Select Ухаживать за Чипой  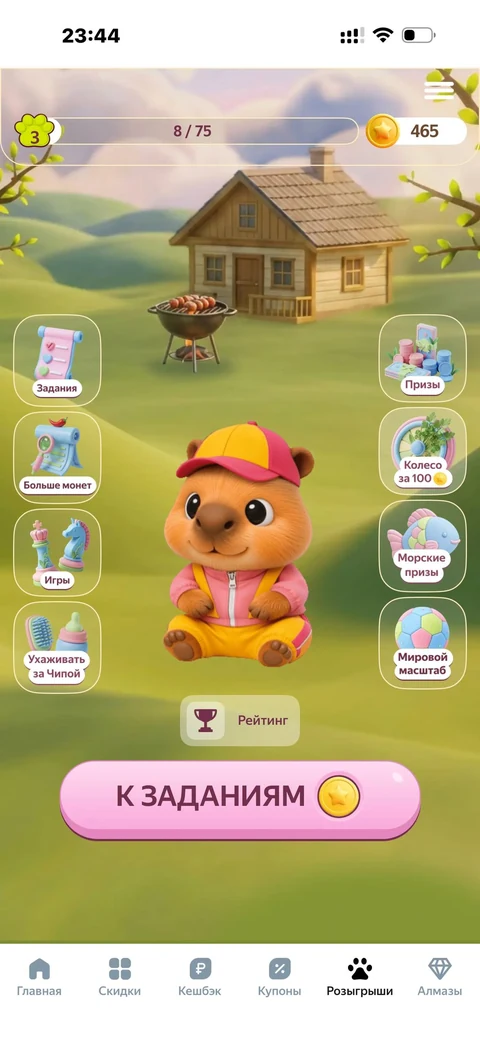57,647
